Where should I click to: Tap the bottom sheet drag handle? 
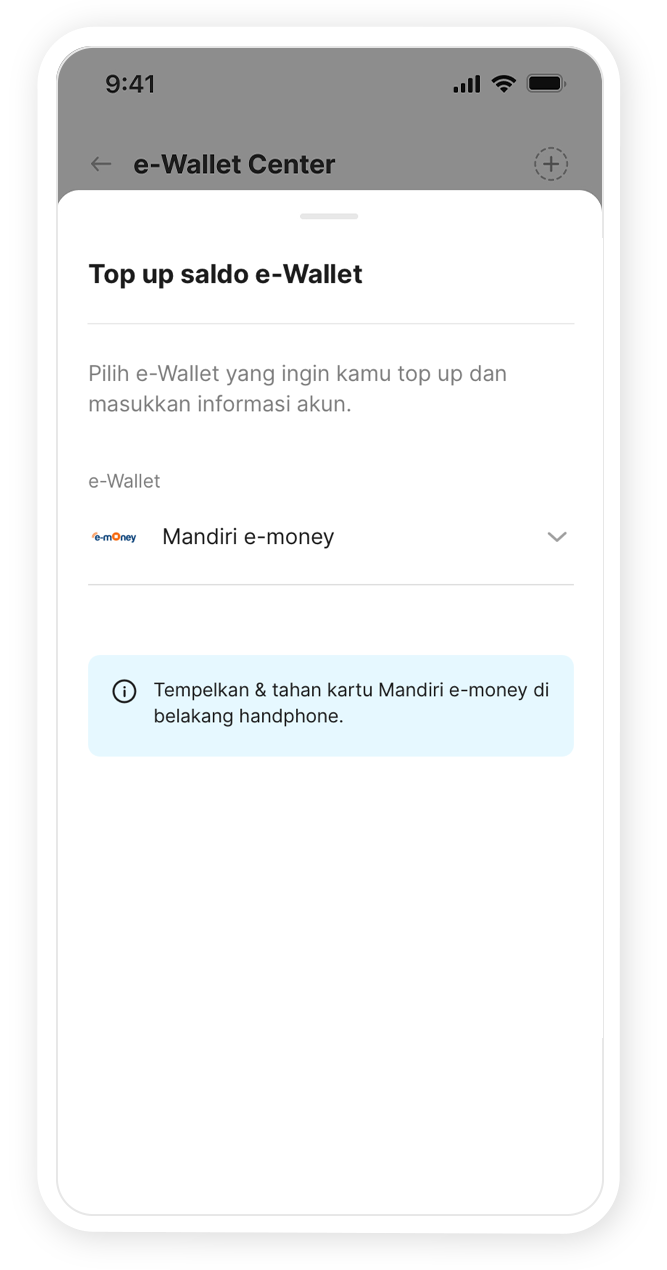(329, 216)
